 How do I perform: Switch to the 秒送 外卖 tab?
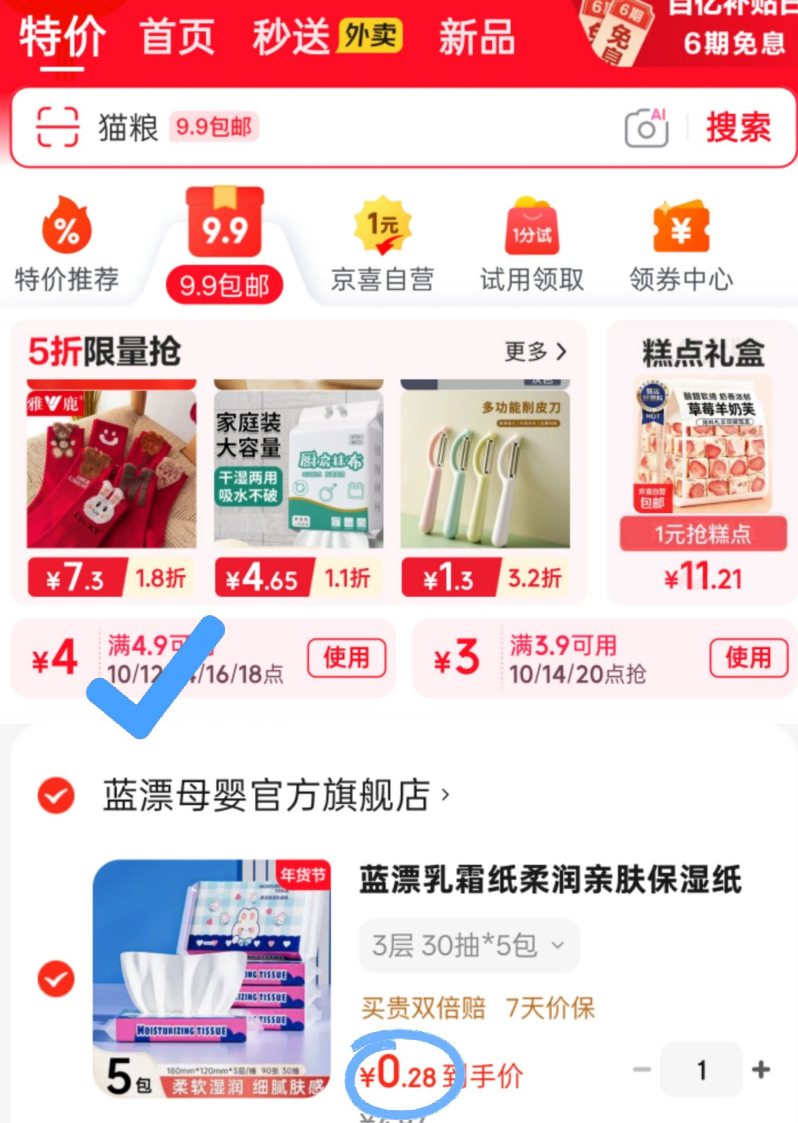pyautogui.click(x=327, y=38)
